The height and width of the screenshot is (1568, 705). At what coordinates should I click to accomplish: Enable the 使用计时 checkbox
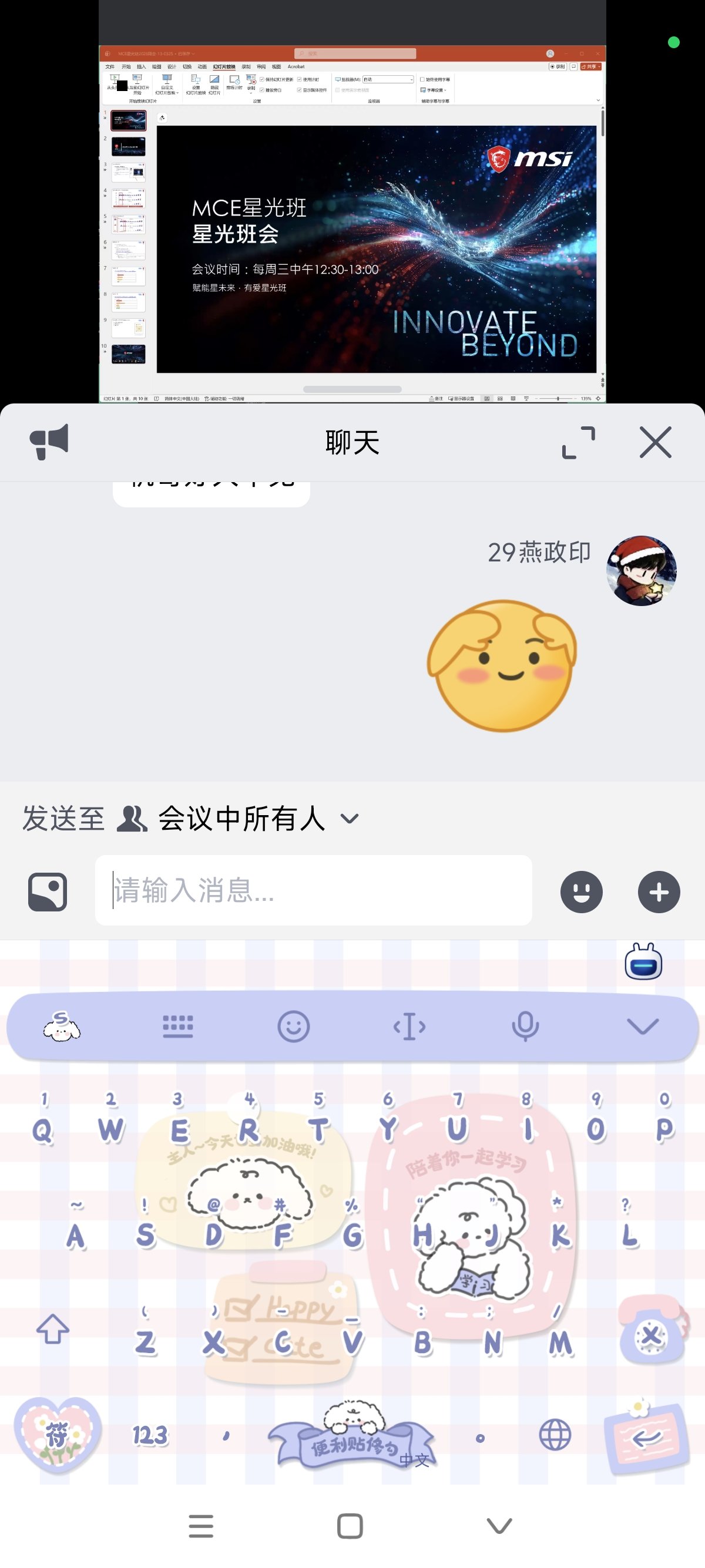(x=299, y=80)
